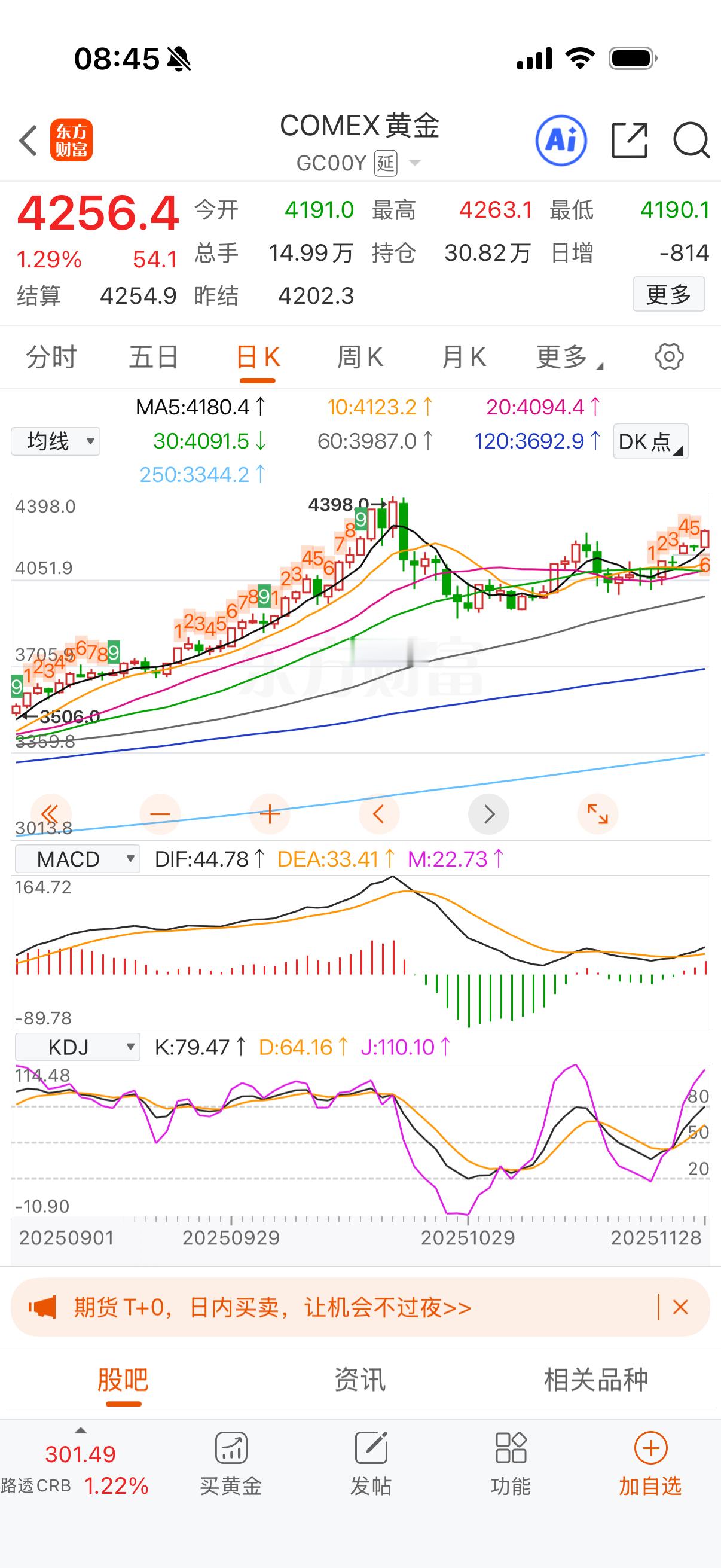This screenshot has height=1568, width=721.
Task: Go back with the left arrow
Action: tap(28, 139)
